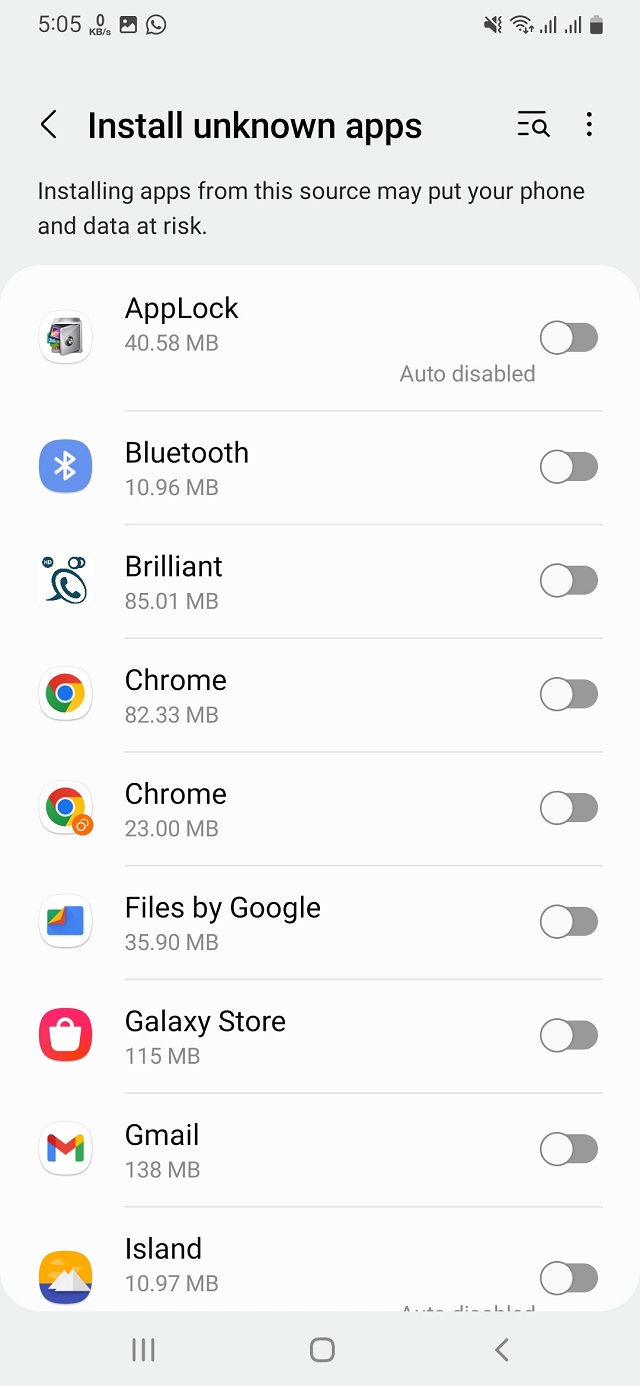The height and width of the screenshot is (1386, 640).
Task: Toggle the Island app switch
Action: point(568,1277)
